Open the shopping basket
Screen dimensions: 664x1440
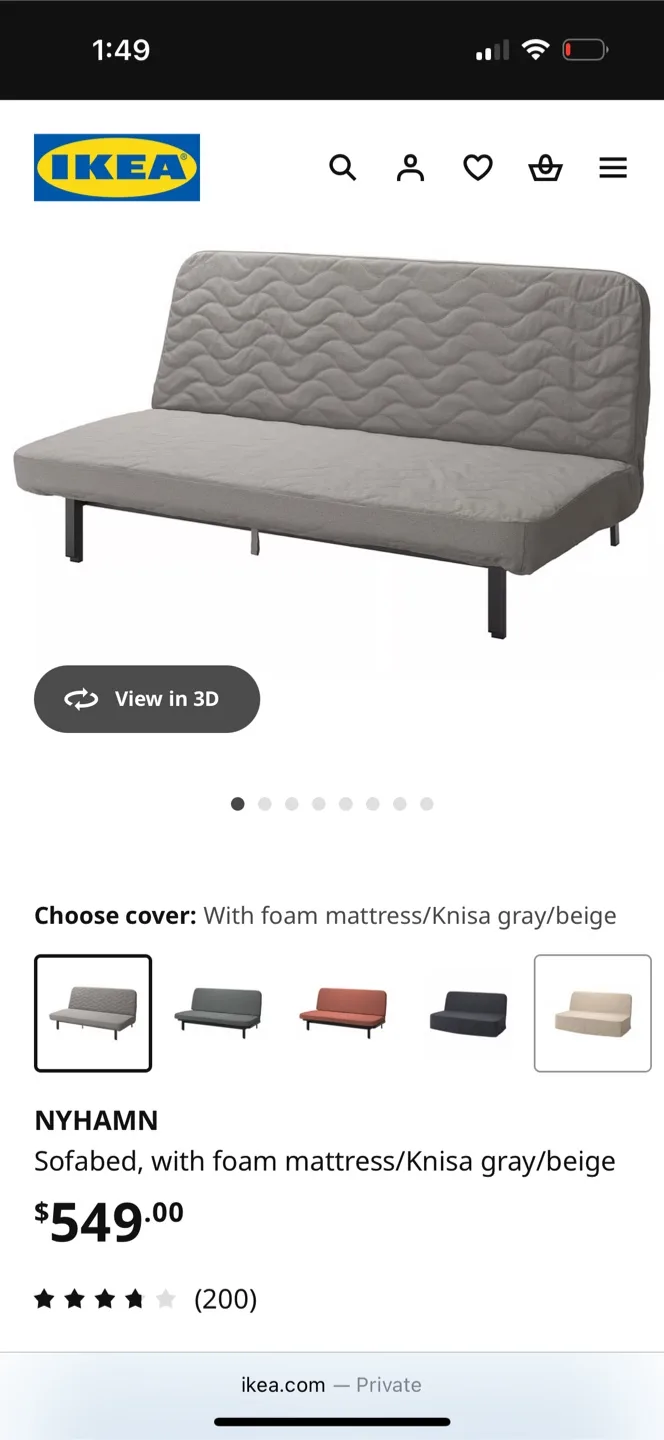point(545,168)
